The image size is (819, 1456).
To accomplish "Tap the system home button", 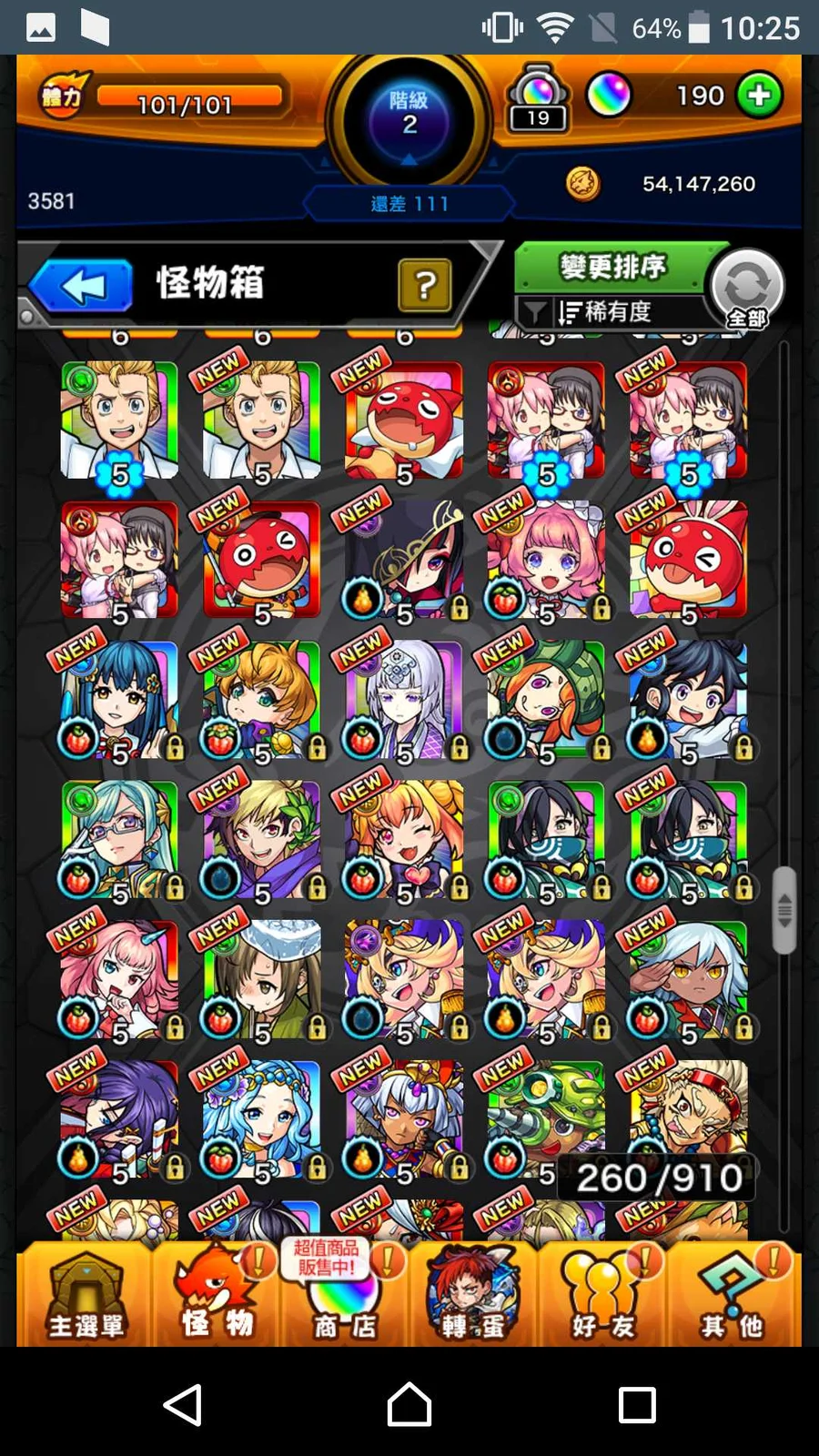I will click(409, 1404).
